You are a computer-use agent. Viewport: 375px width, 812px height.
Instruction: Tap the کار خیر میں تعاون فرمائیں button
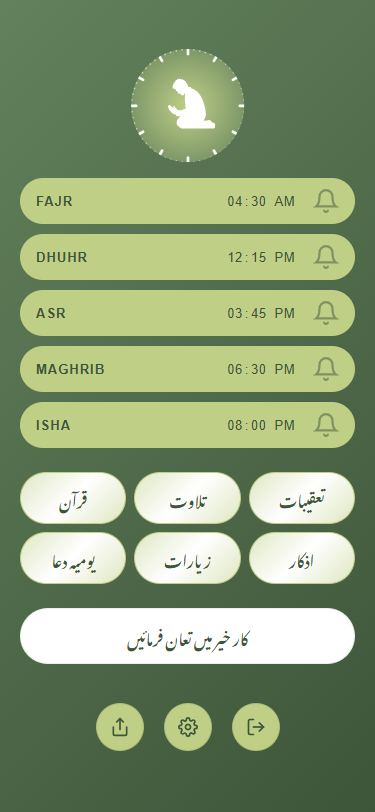pyautogui.click(x=188, y=636)
